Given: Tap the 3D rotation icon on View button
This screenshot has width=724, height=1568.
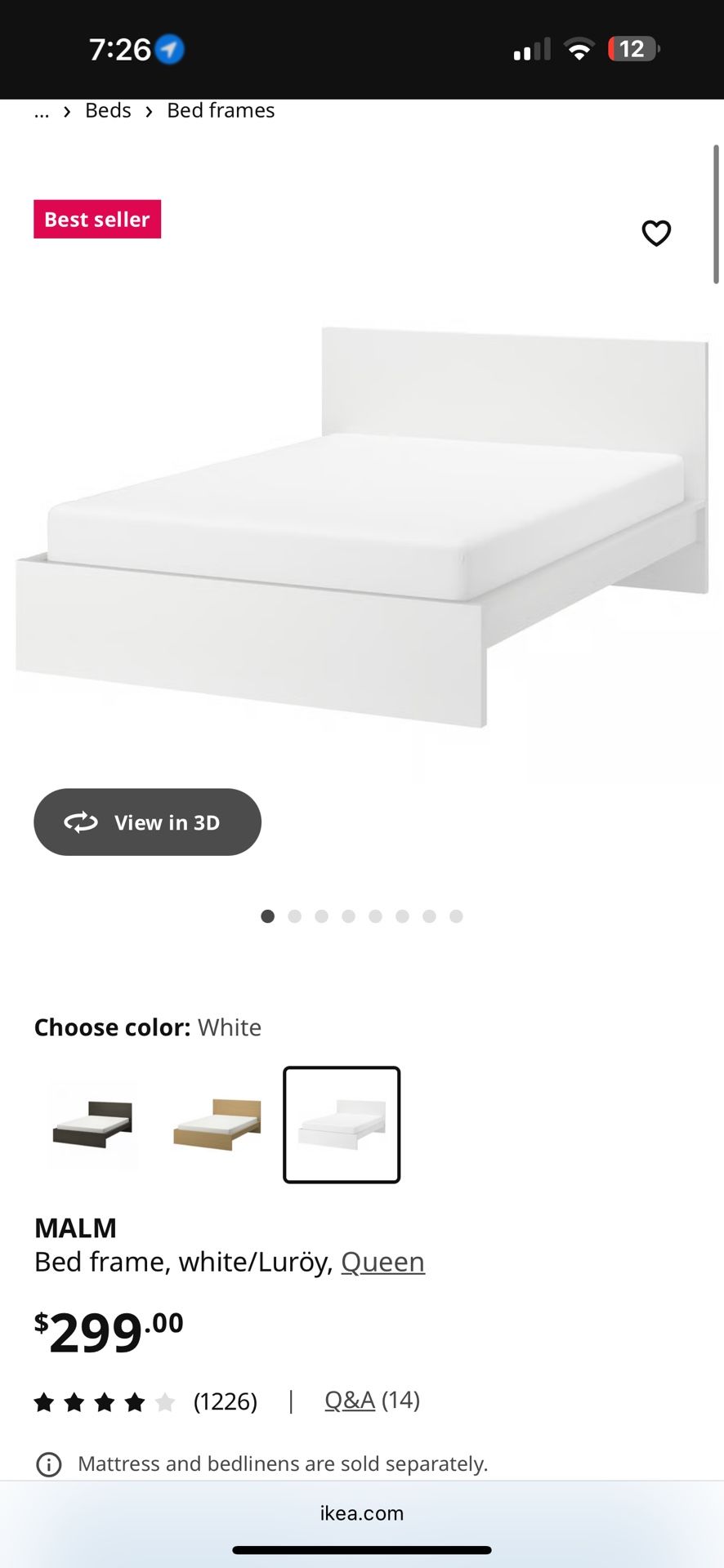Looking at the screenshot, I should pyautogui.click(x=82, y=822).
